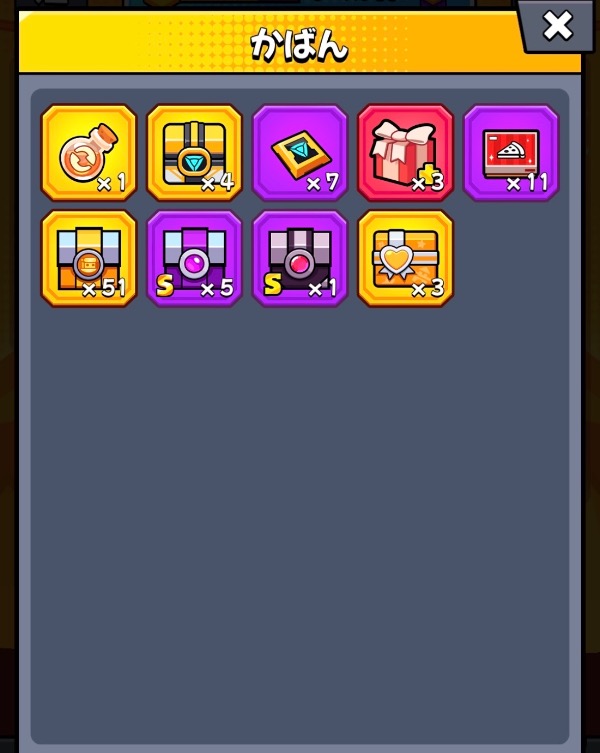Screen dimensions: 600x753
Task: Select the dark S chest ×1
Action: click(x=300, y=259)
